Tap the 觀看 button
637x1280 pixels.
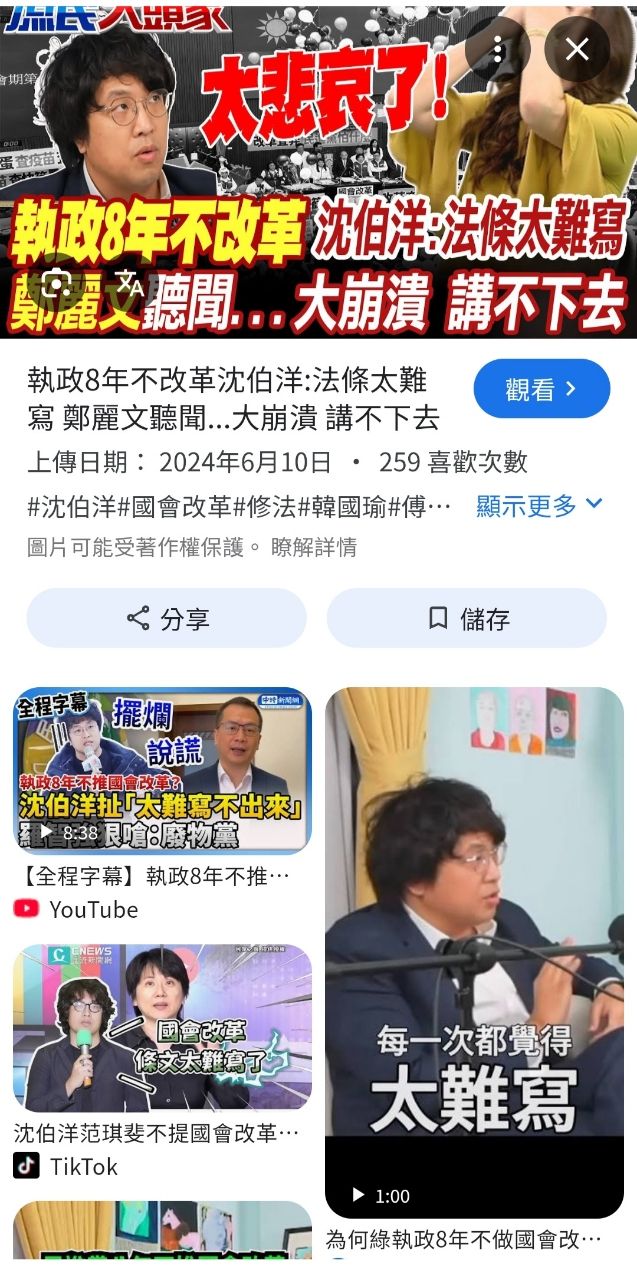click(x=541, y=389)
